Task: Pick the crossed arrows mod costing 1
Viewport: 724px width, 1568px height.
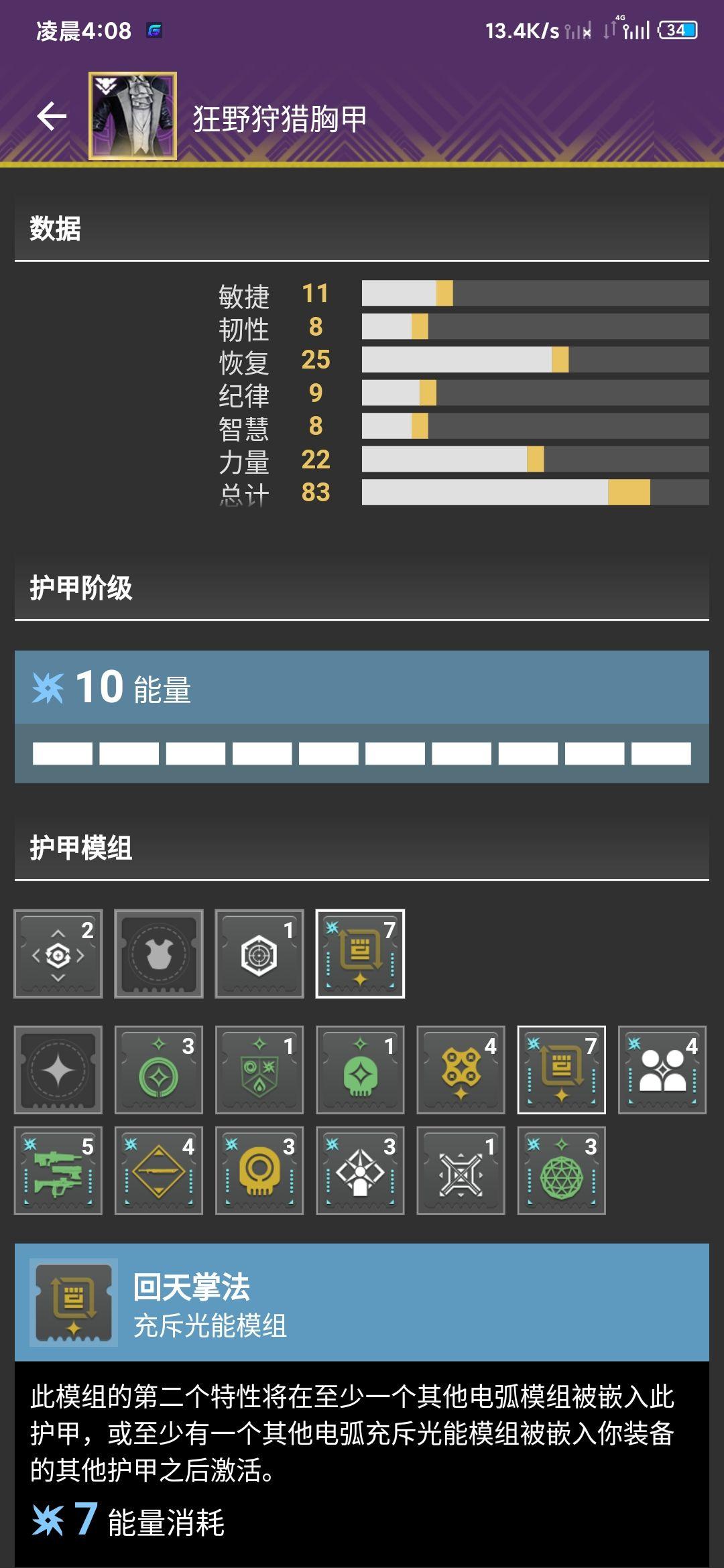Action: tap(461, 1171)
